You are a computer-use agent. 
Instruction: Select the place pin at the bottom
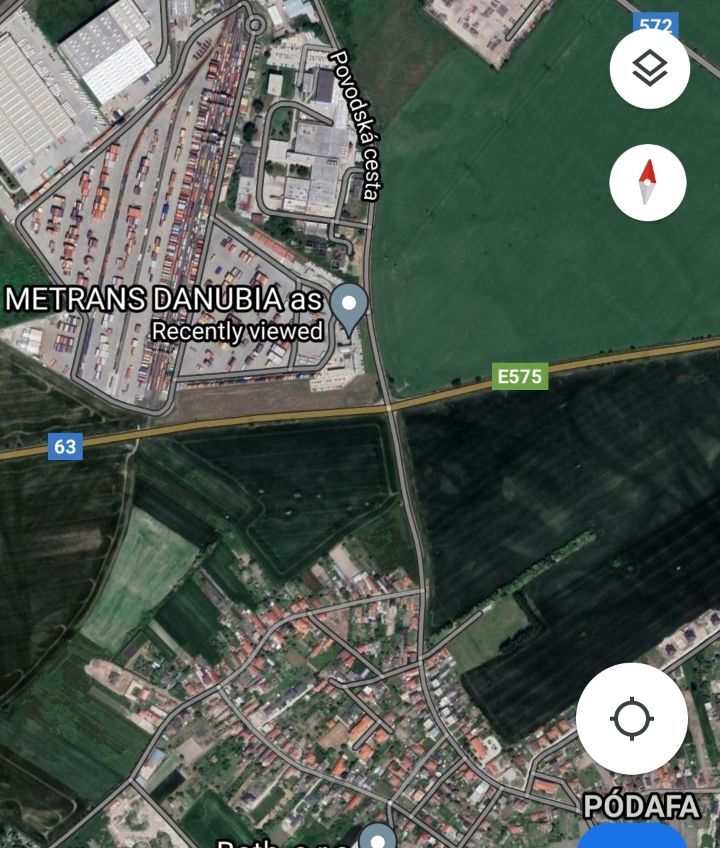coord(378,837)
